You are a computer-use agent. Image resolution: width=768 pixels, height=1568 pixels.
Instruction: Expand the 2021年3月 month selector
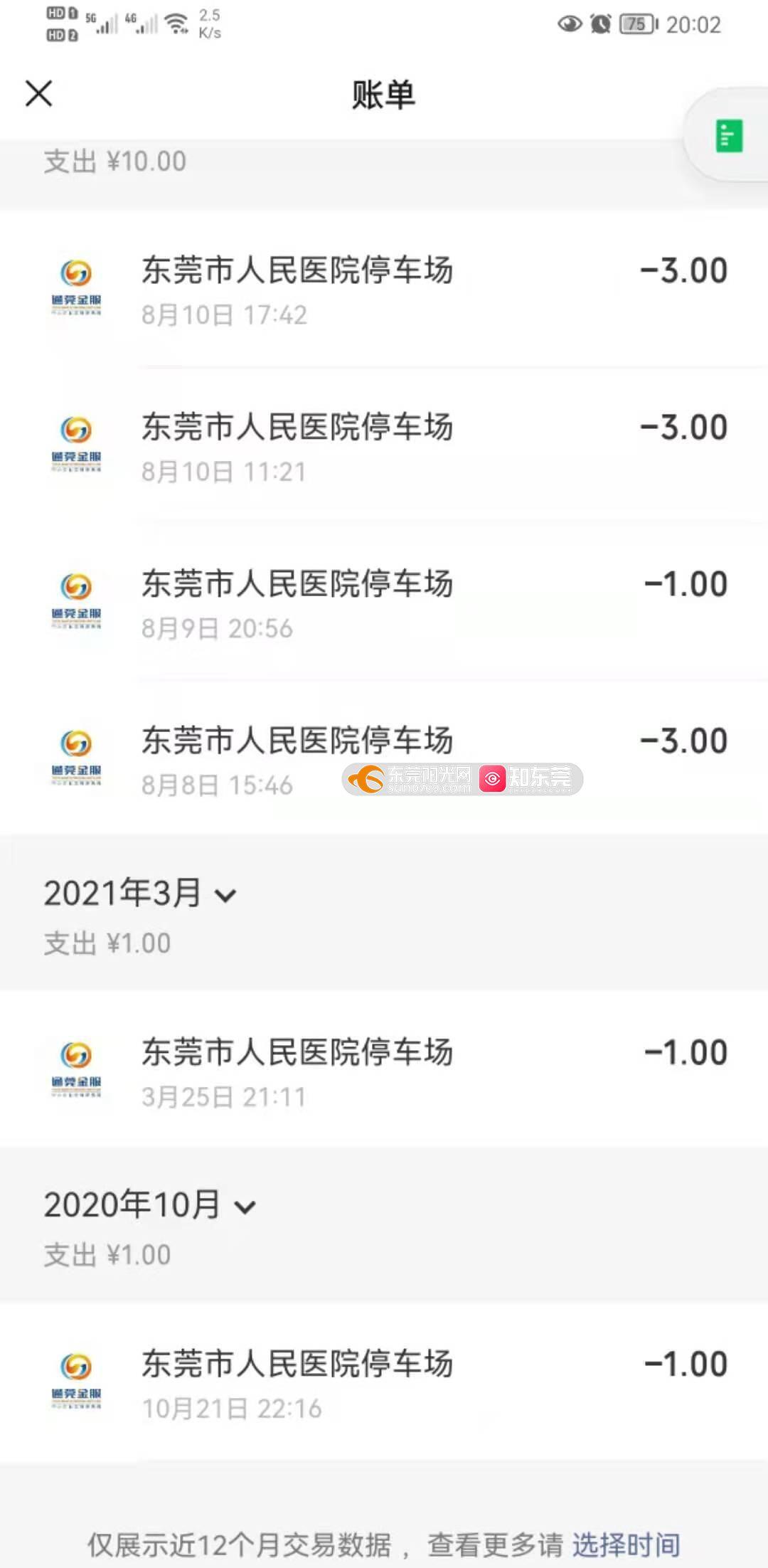pos(140,893)
